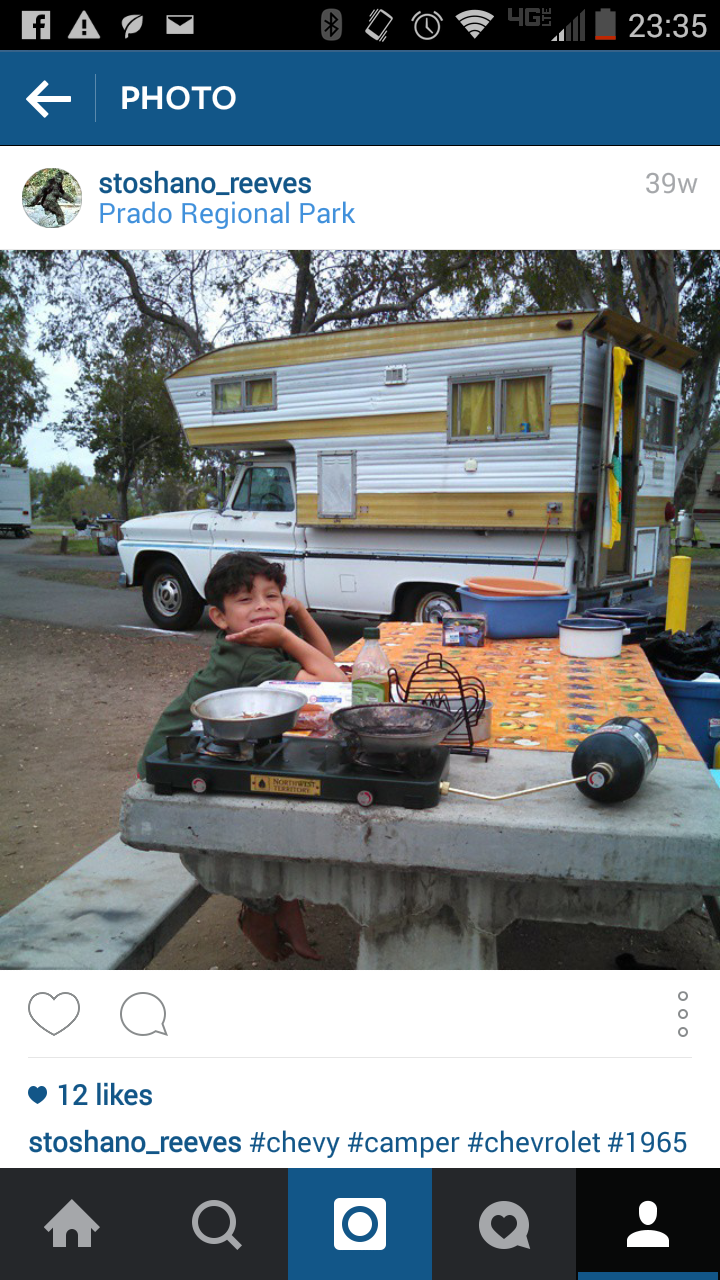Open comments with speech bubble icon

pos(143,1015)
